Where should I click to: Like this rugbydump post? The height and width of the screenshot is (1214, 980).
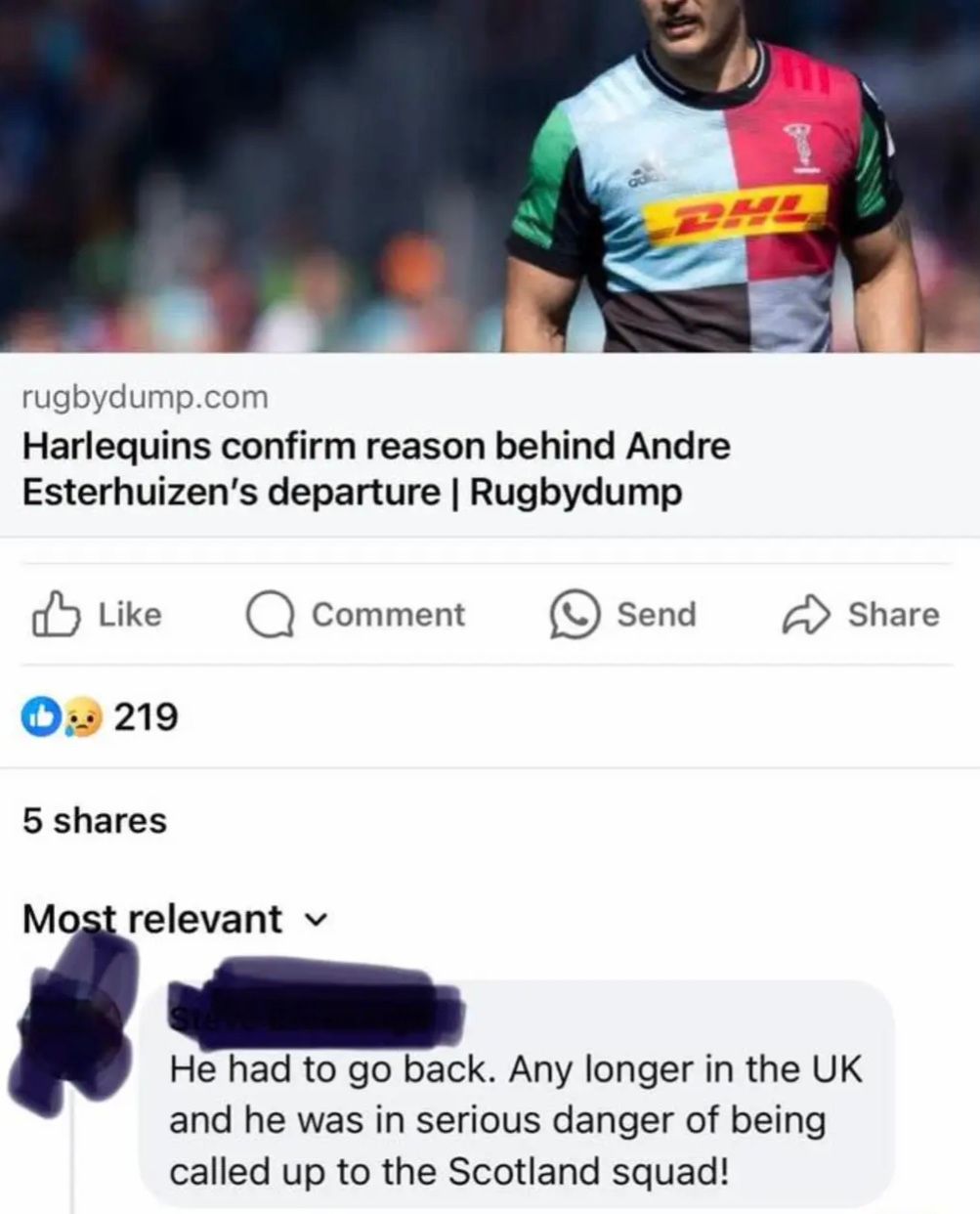[96, 615]
